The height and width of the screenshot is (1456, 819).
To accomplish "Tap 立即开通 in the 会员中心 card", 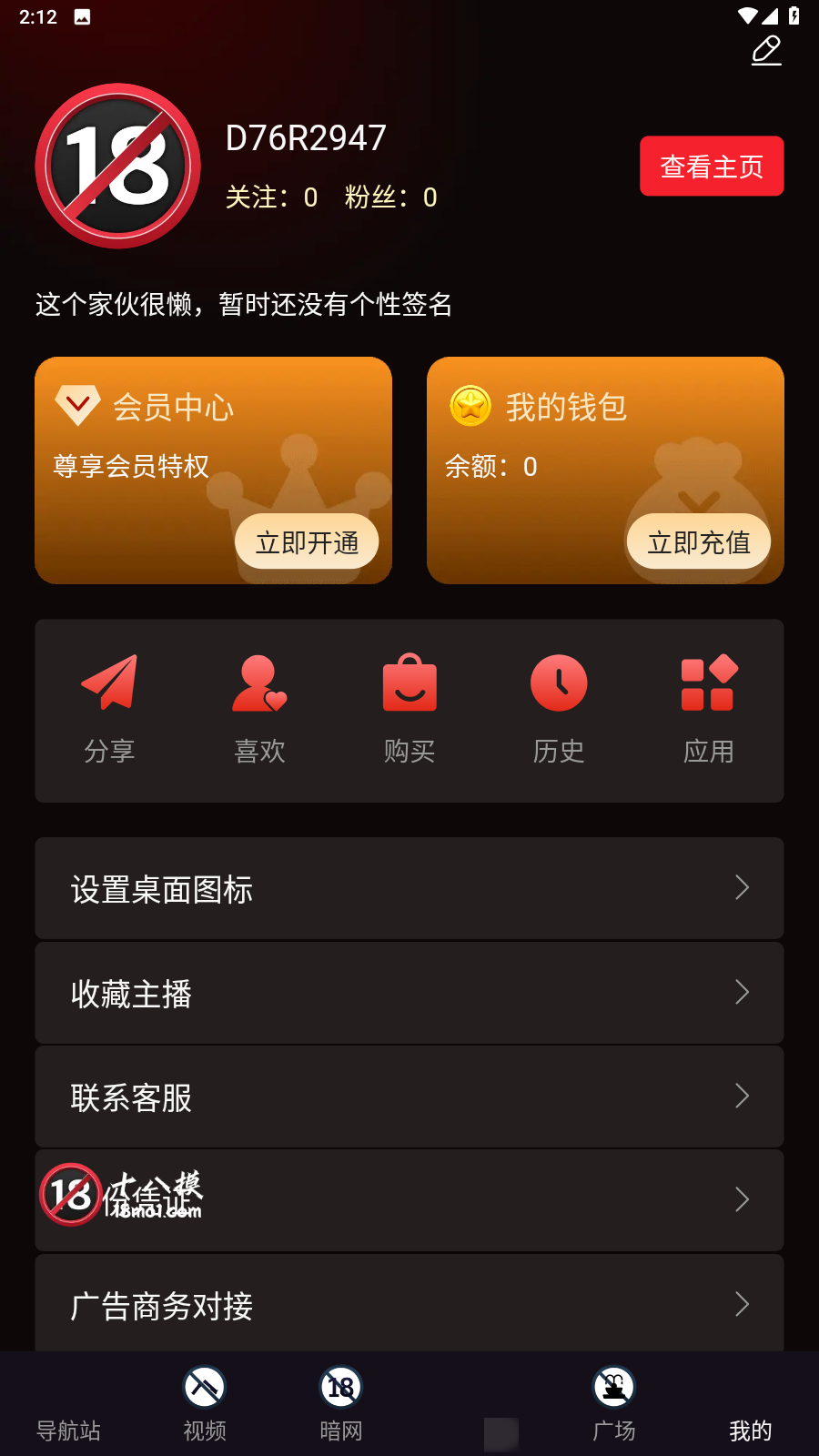I will (307, 542).
